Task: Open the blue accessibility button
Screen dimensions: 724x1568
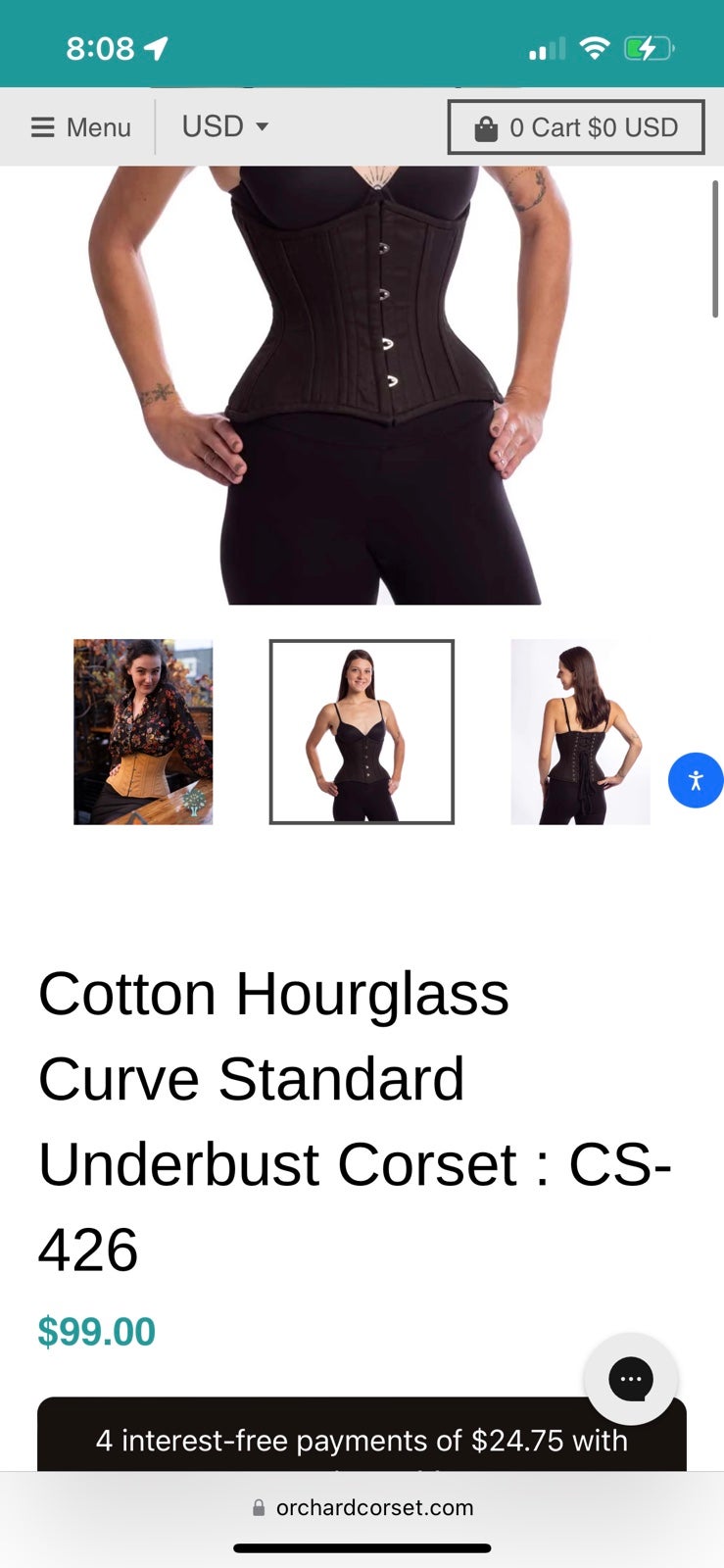Action: [696, 780]
